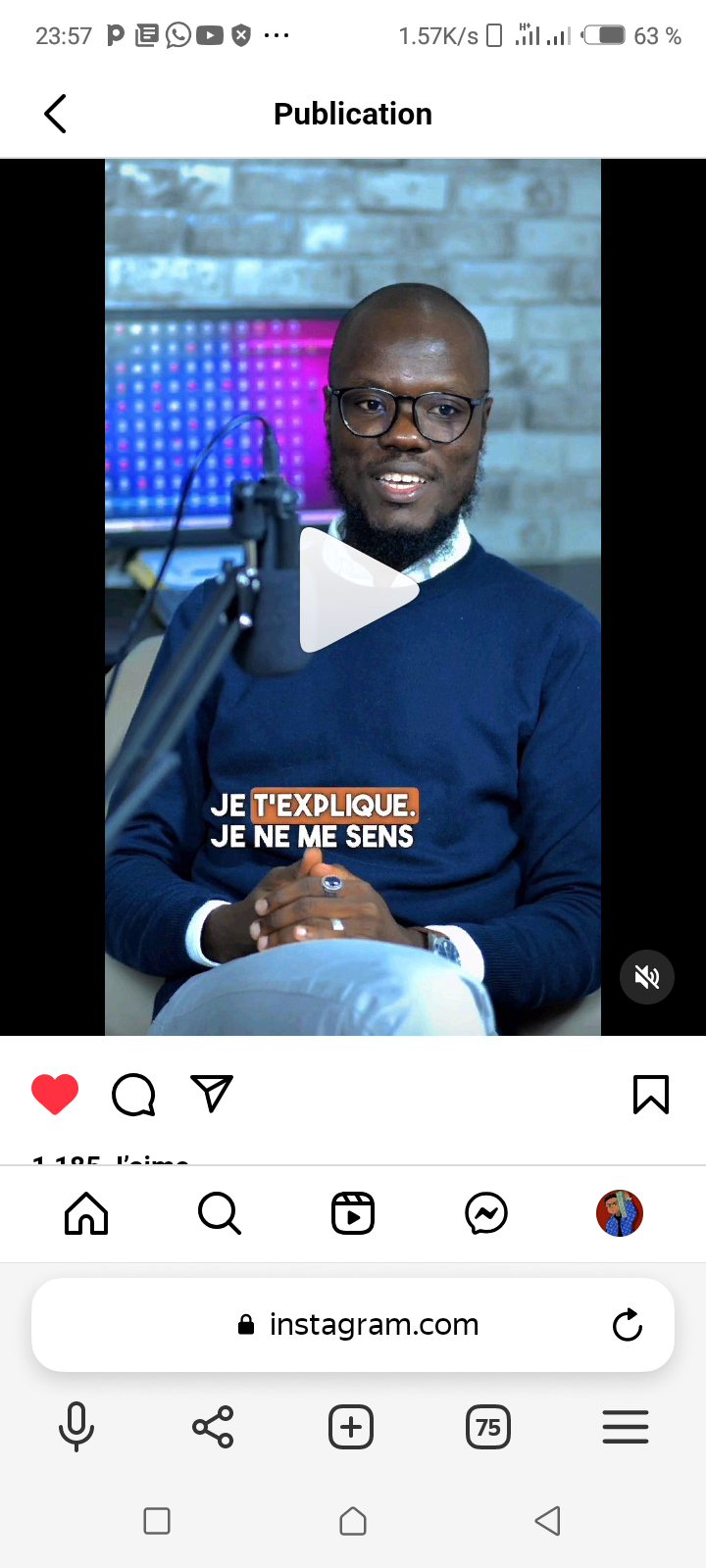Open the Instagram search tab
The image size is (706, 1568).
(219, 1213)
